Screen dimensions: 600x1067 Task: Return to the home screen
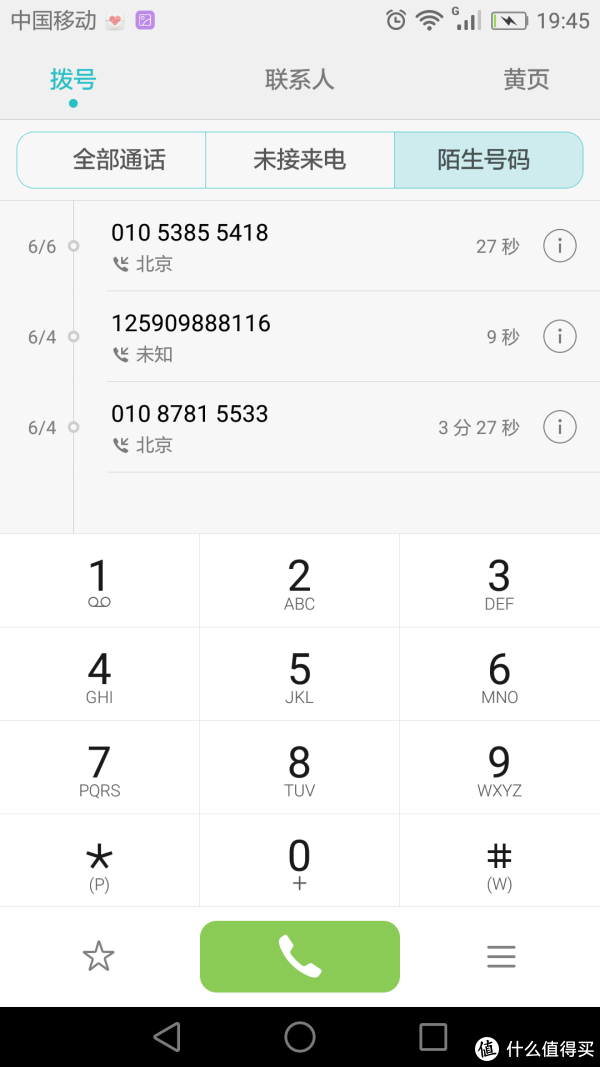299,1037
